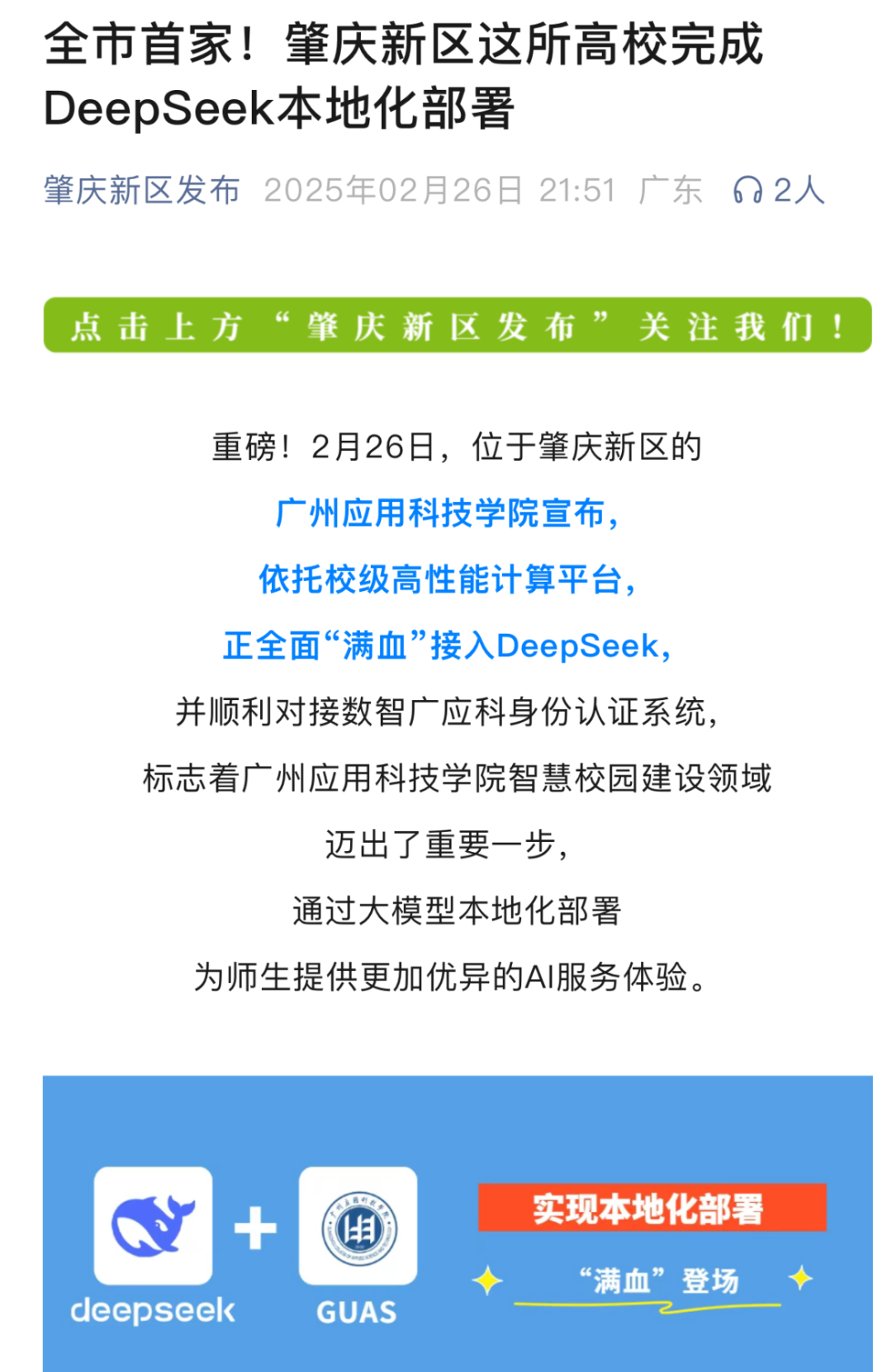Open the 肇庆新区发布 account link

pos(141,191)
